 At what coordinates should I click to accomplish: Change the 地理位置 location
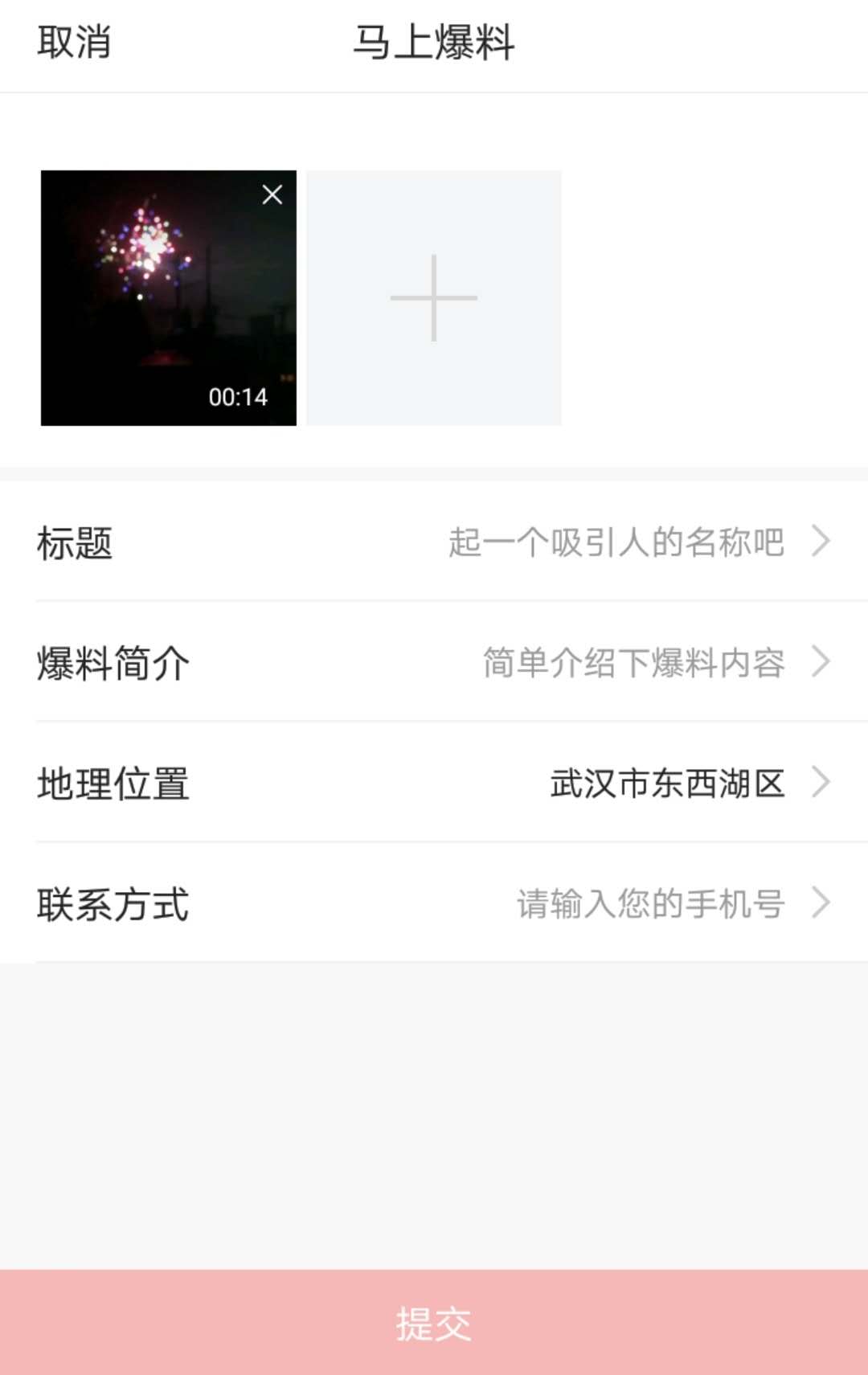[434, 783]
